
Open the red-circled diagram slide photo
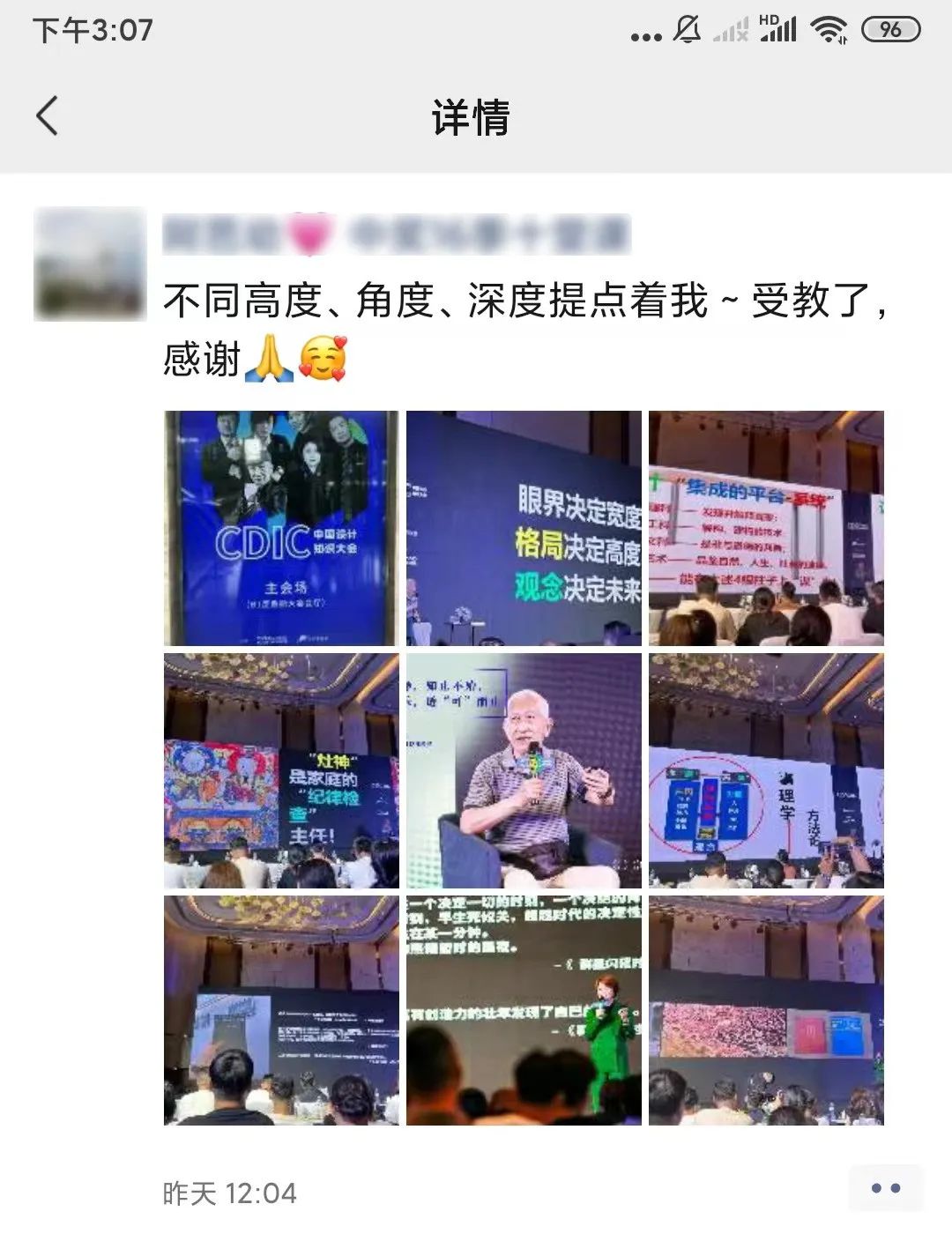(766, 770)
